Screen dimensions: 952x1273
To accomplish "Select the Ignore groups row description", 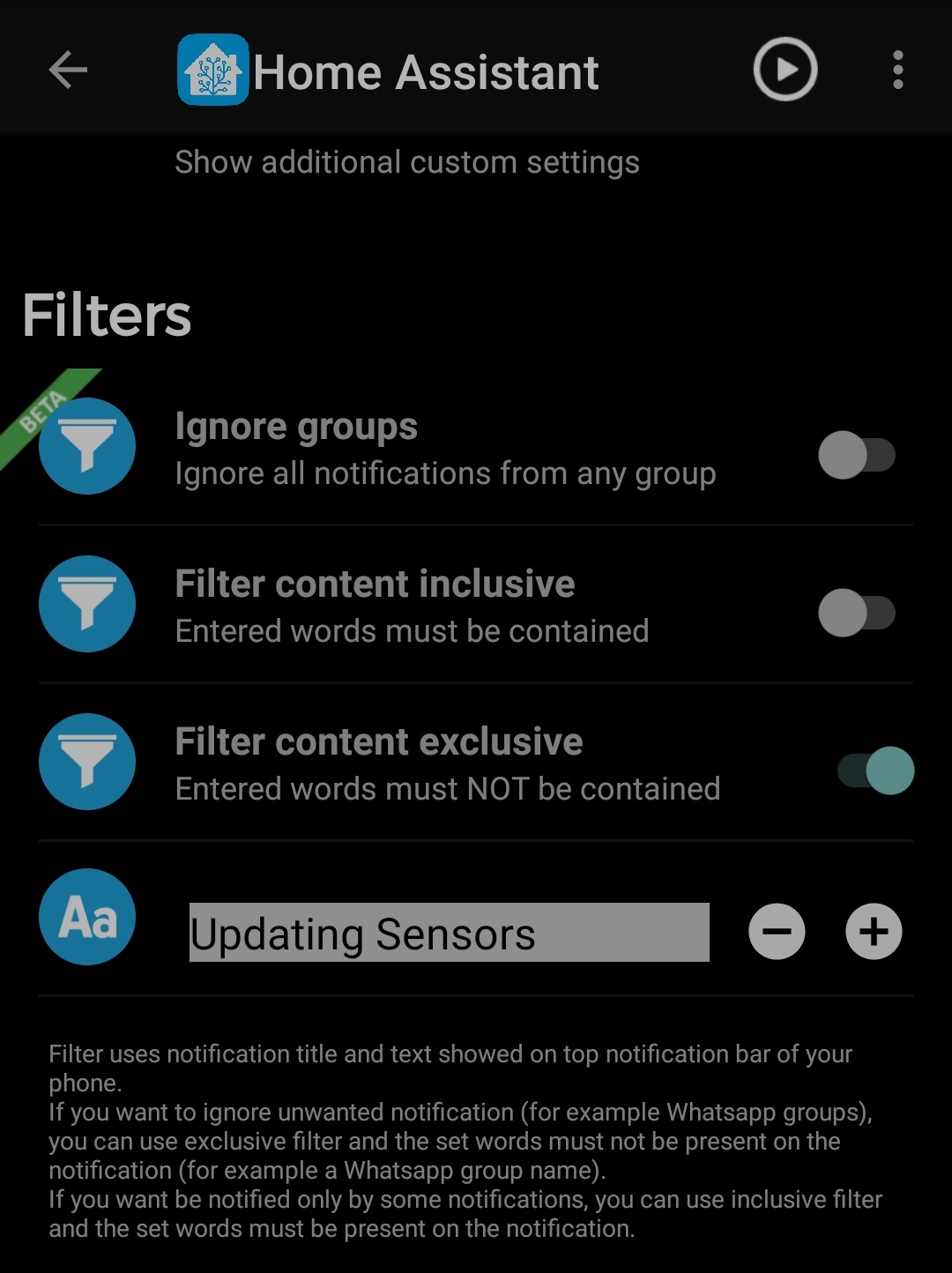I will point(446,473).
